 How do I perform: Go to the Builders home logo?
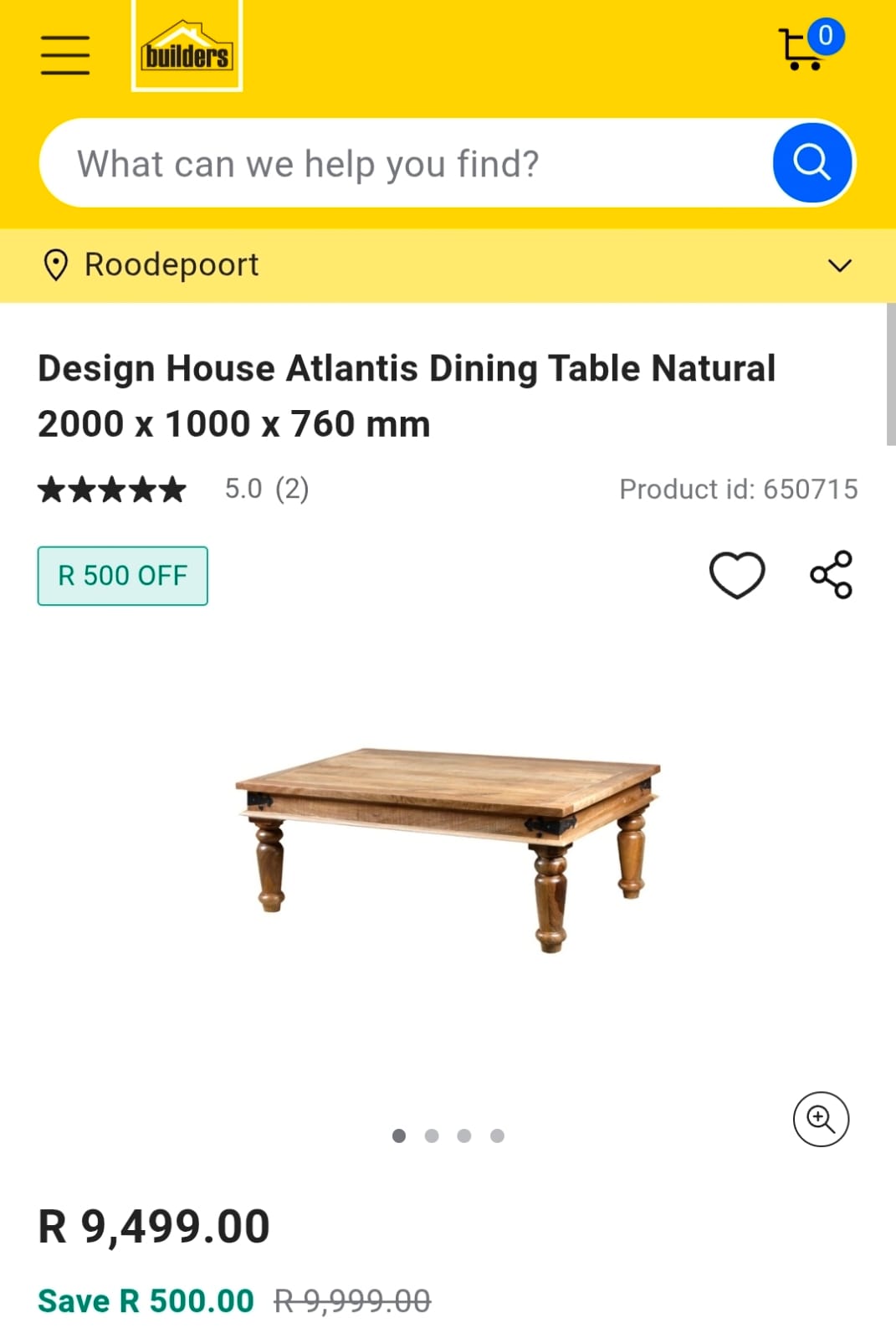[x=187, y=49]
